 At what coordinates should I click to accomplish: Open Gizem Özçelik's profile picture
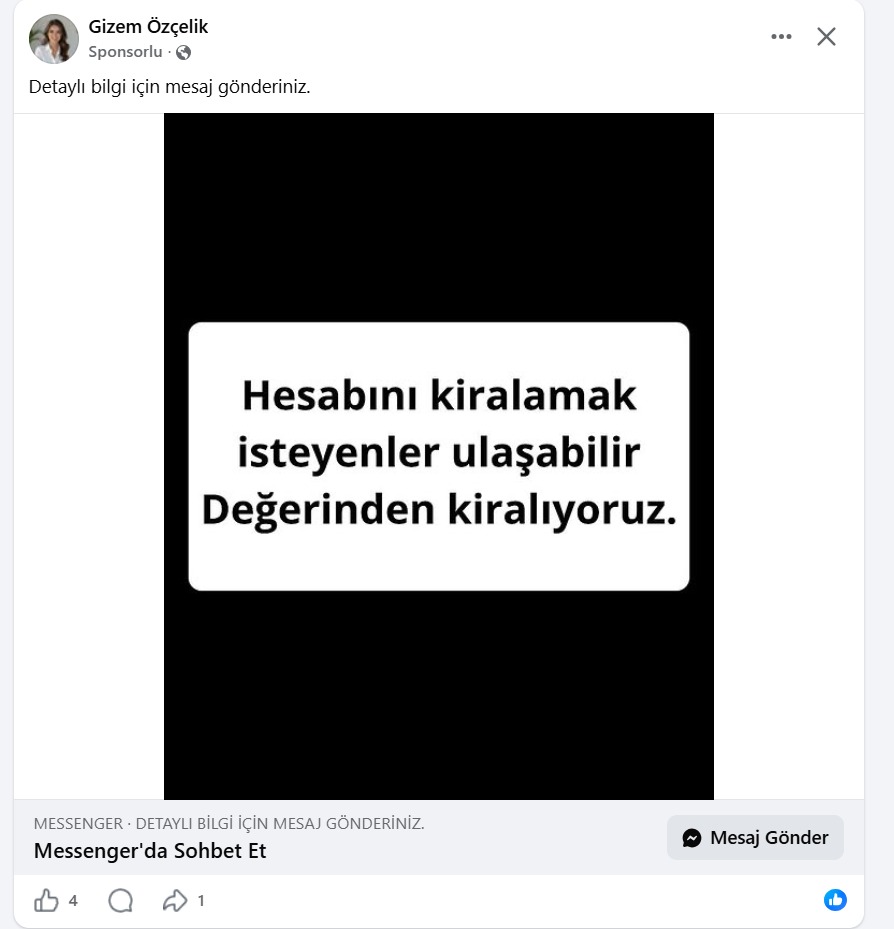(x=54, y=39)
